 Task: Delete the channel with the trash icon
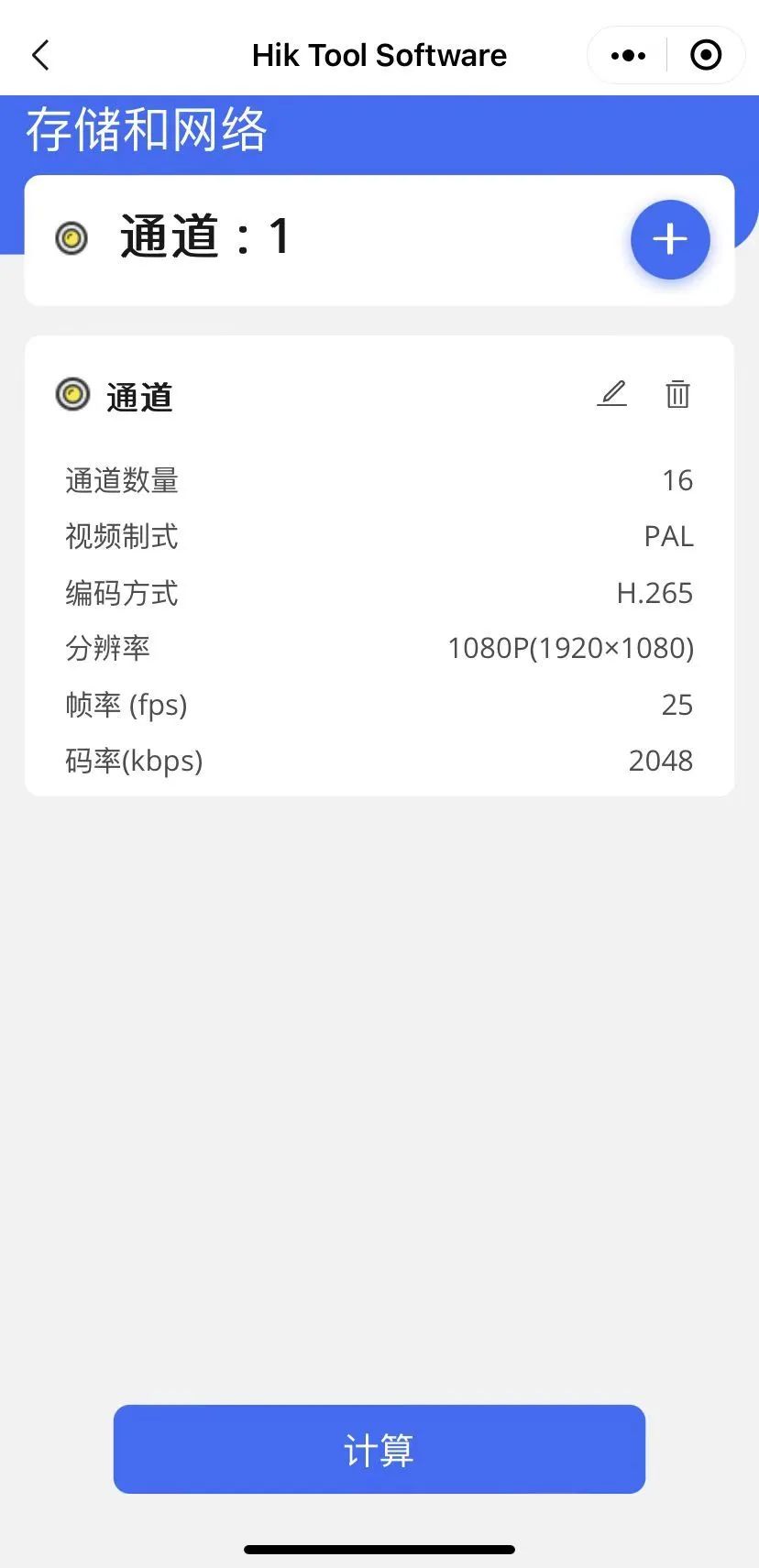[x=677, y=394]
